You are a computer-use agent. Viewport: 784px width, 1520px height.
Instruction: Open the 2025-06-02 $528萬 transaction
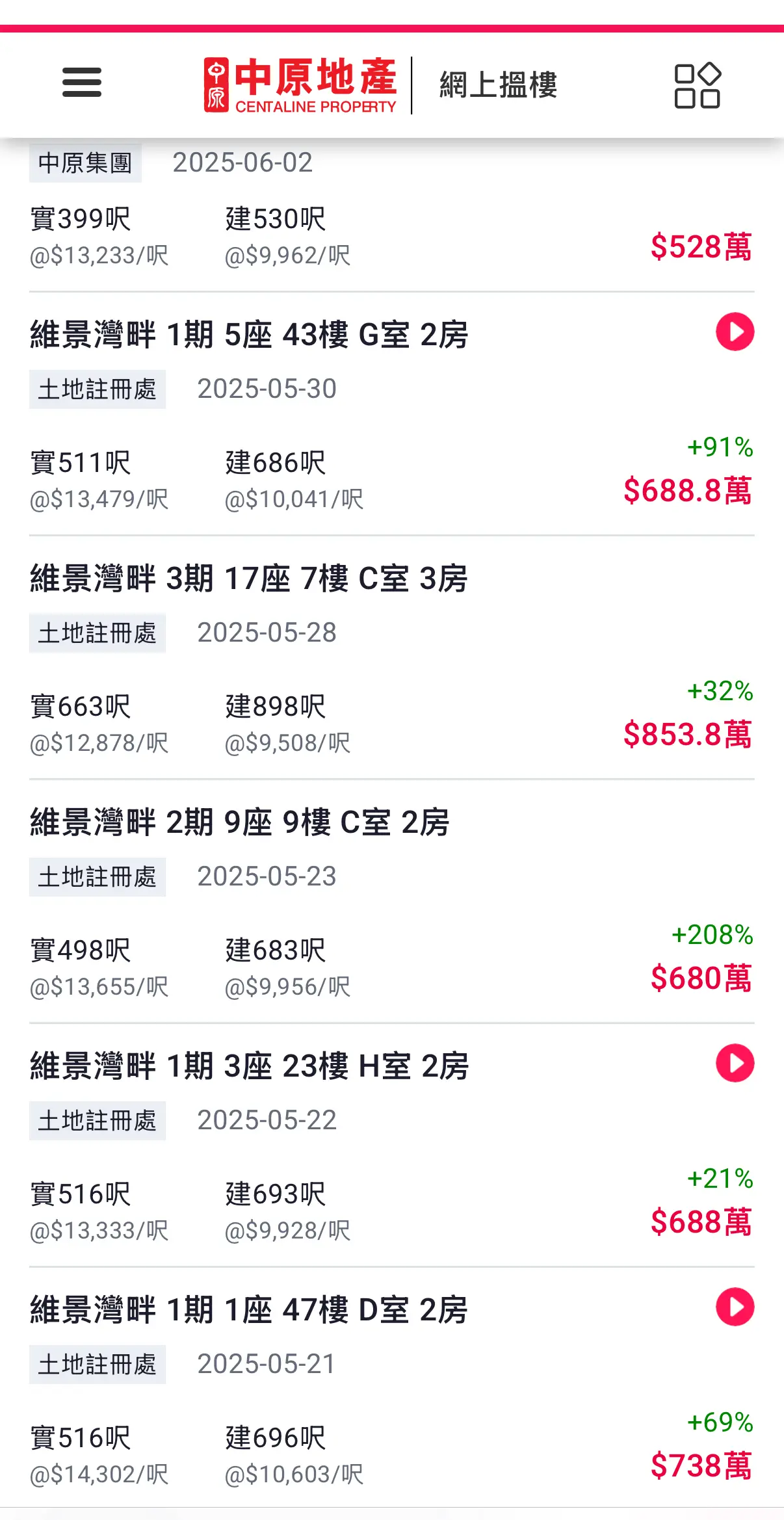pyautogui.click(x=392, y=215)
